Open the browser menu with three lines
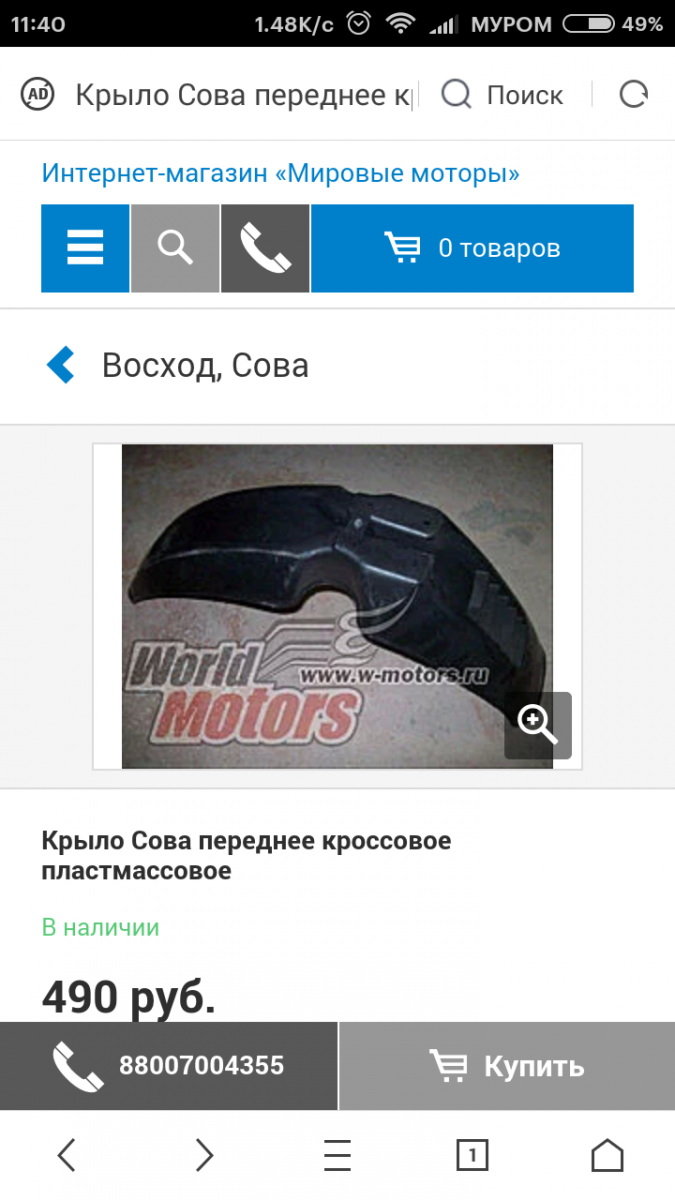This screenshot has width=675, height=1200. point(338,1155)
